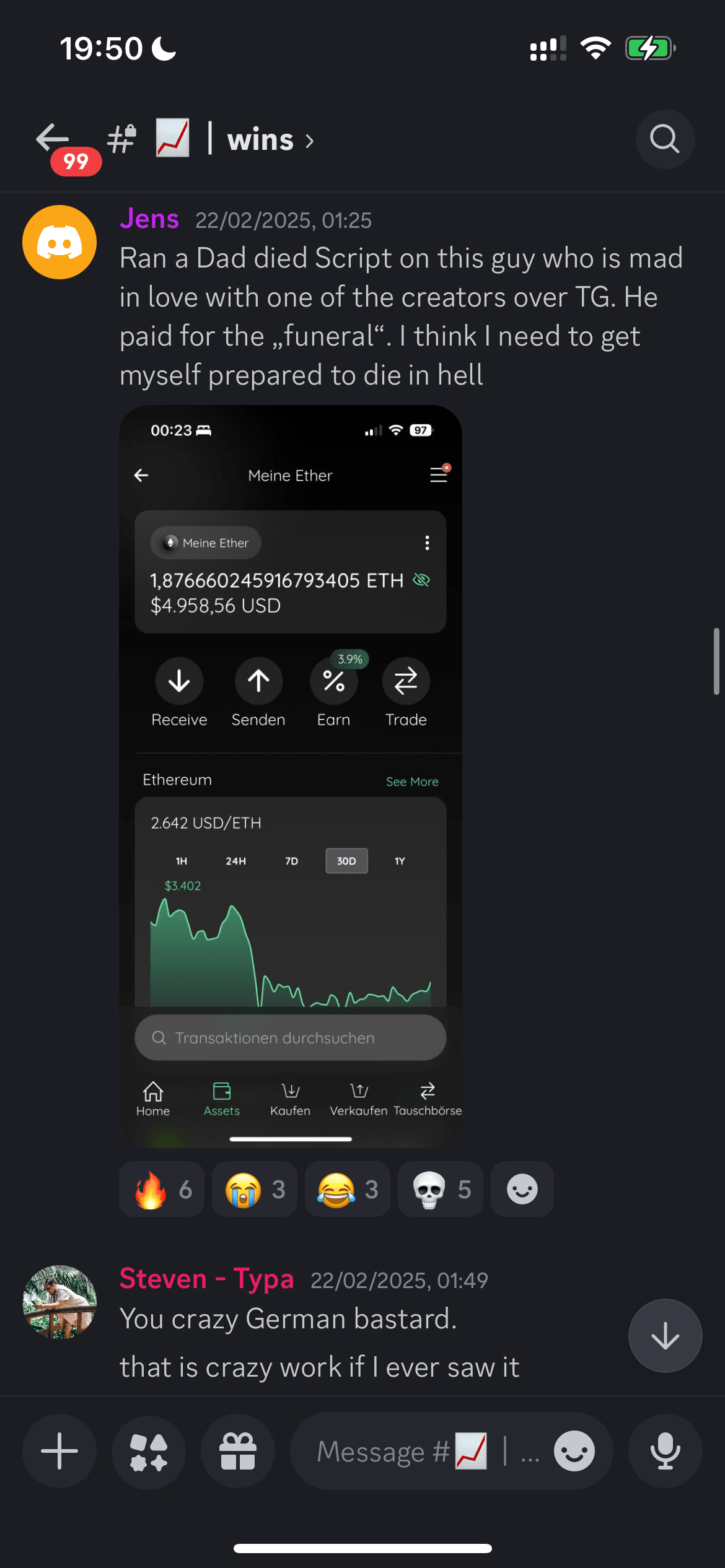Image resolution: width=725 pixels, height=1568 pixels.
Task: Open Steven - Typa's profile picture
Action: (x=59, y=1302)
